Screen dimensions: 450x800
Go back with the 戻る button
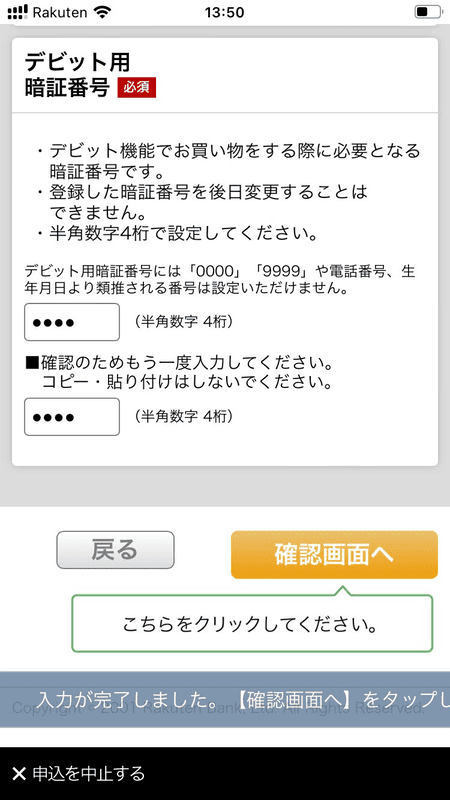coord(115,549)
